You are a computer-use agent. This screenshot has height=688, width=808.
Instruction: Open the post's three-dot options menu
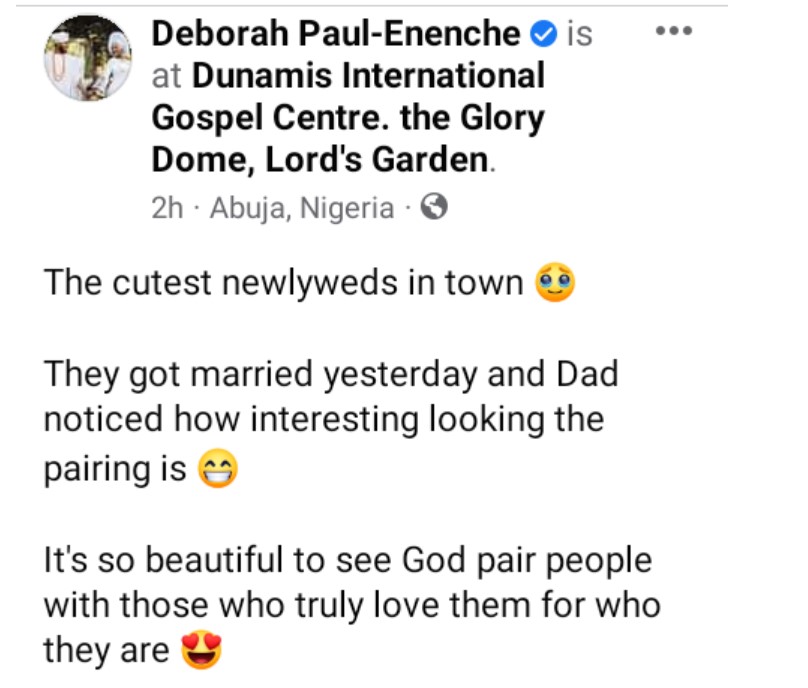(x=675, y=31)
